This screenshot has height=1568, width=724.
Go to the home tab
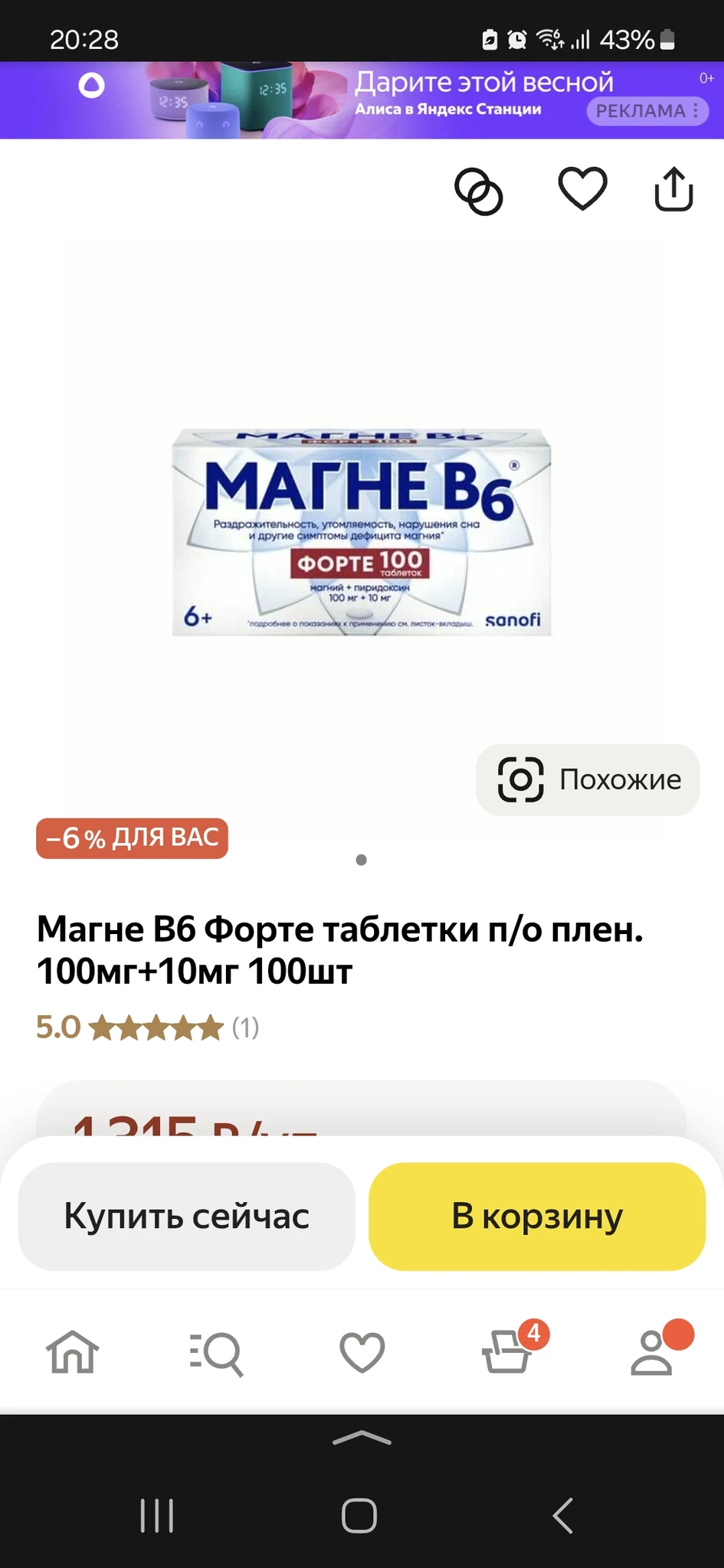(73, 1352)
